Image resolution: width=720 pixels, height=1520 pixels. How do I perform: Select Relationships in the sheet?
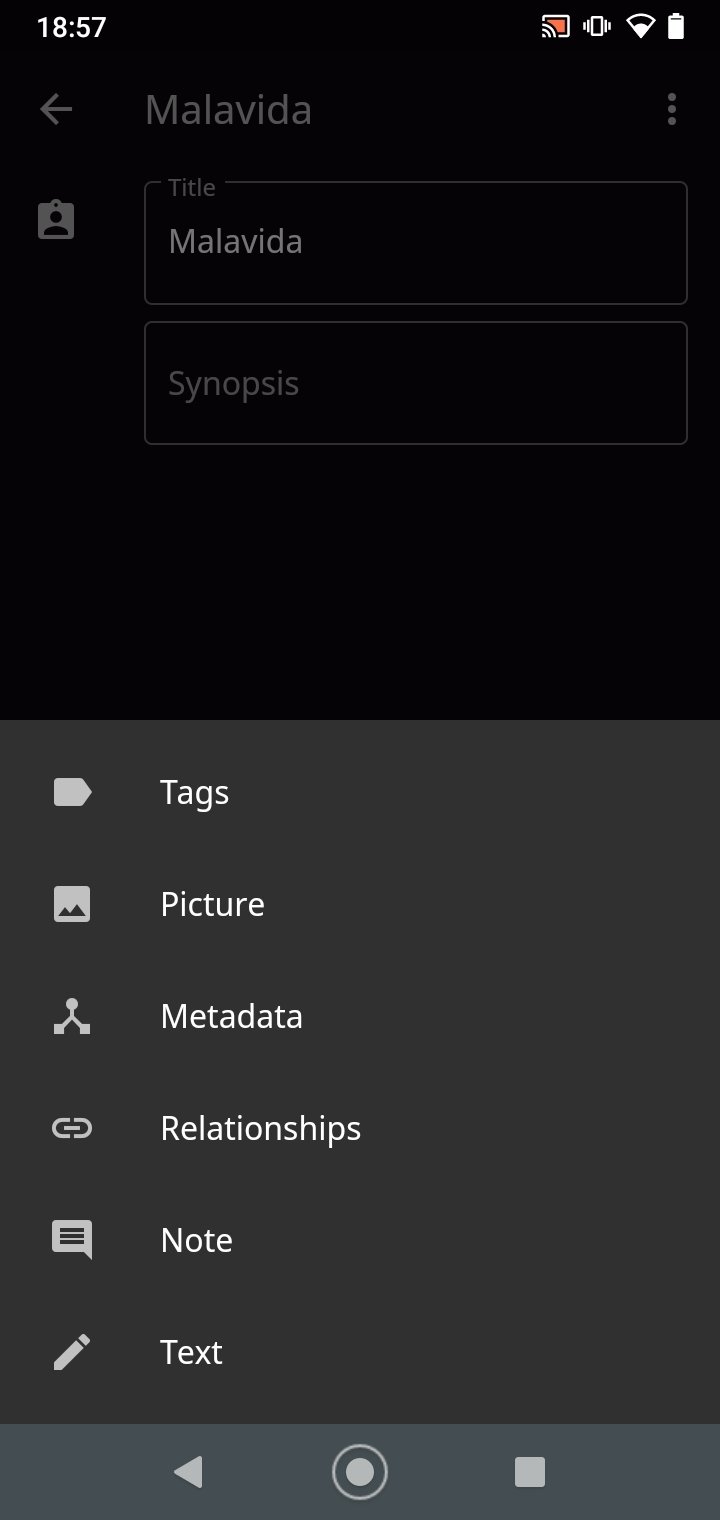(x=360, y=1128)
